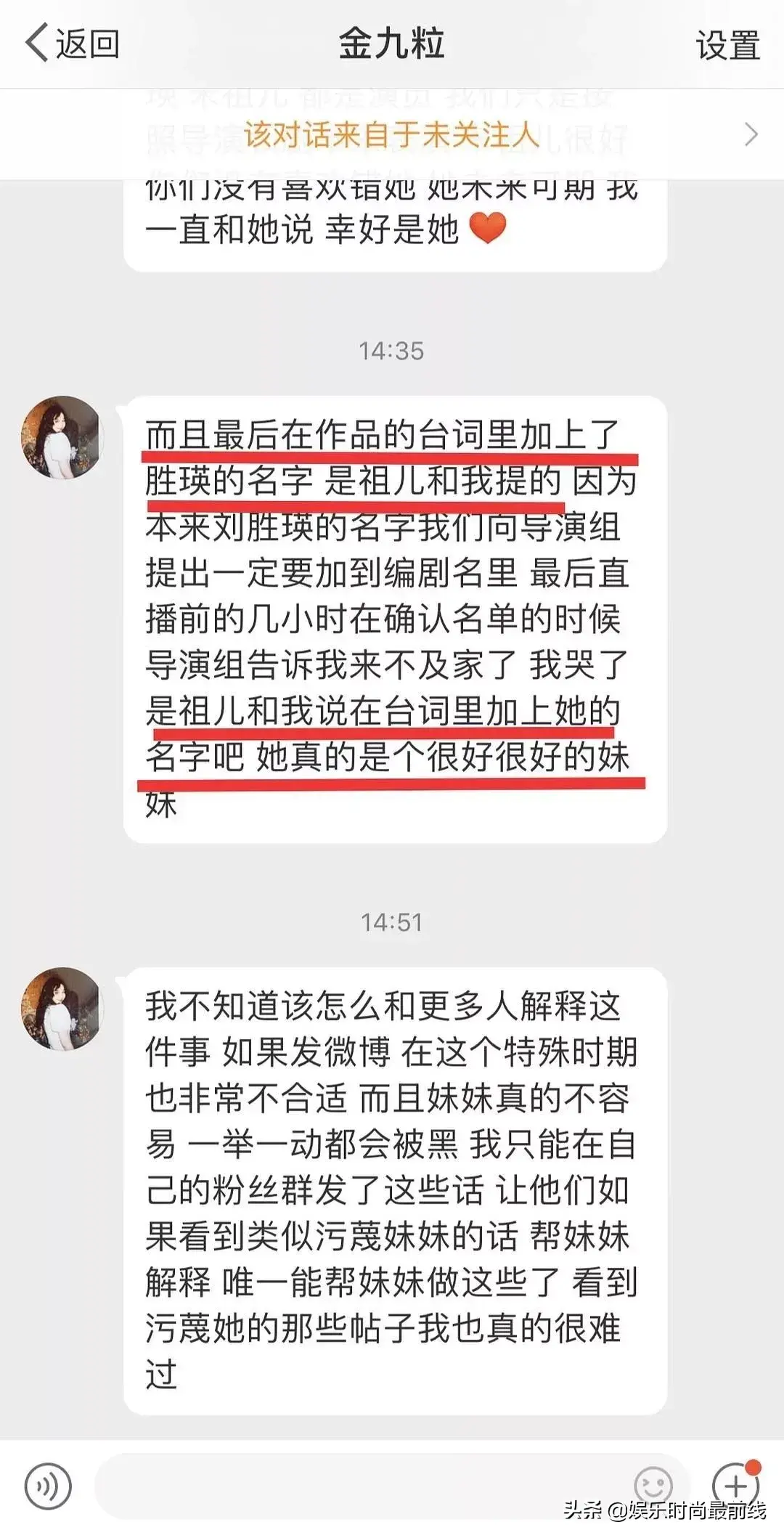Open the 该对话来自于未关注人 banner
The width and height of the screenshot is (784, 1538).
coord(392,134)
